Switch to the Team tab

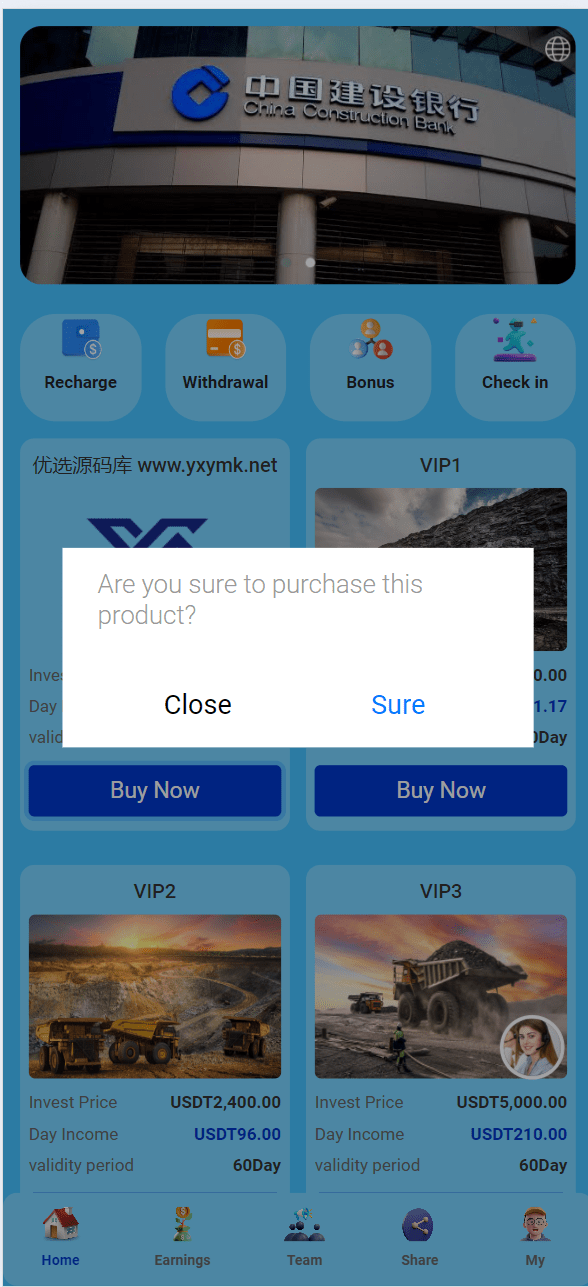304,1238
